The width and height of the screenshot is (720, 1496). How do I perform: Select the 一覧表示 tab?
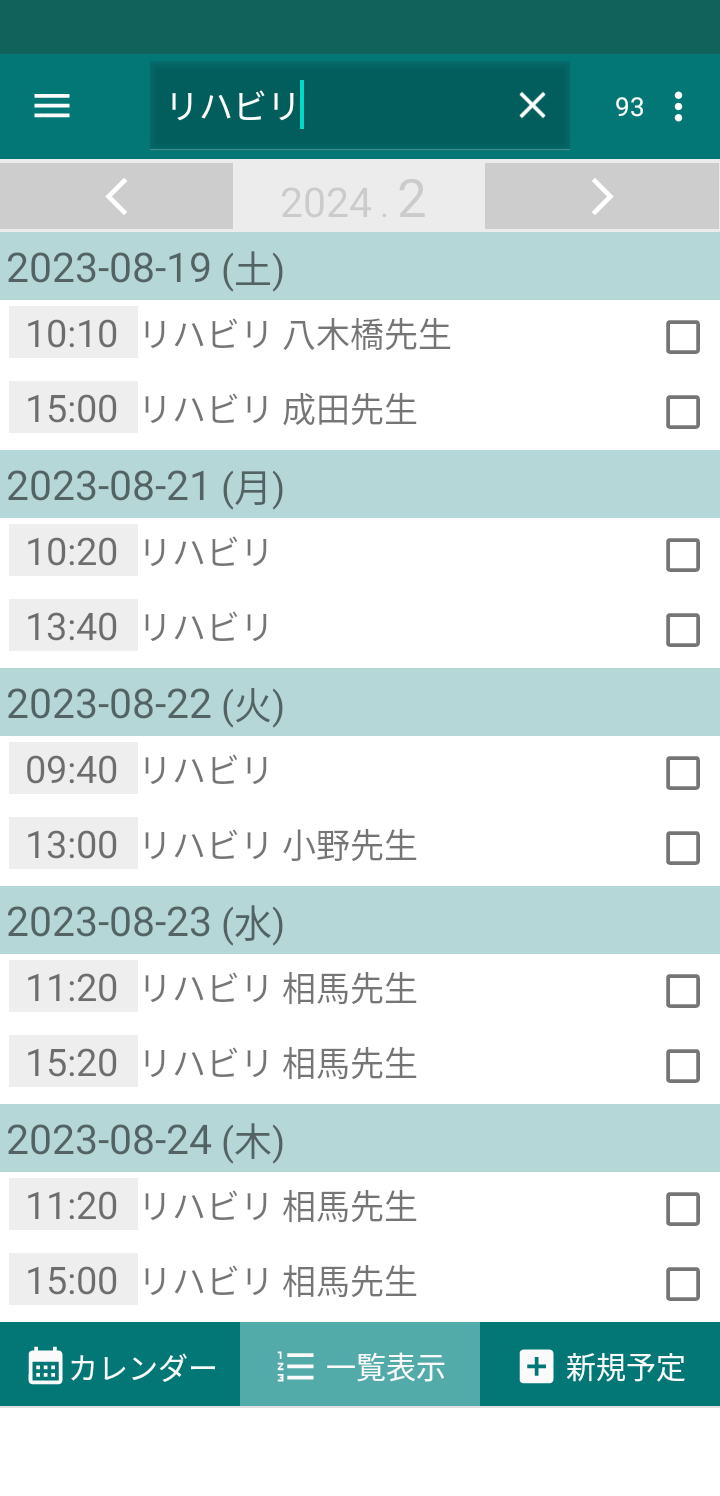tap(360, 1365)
